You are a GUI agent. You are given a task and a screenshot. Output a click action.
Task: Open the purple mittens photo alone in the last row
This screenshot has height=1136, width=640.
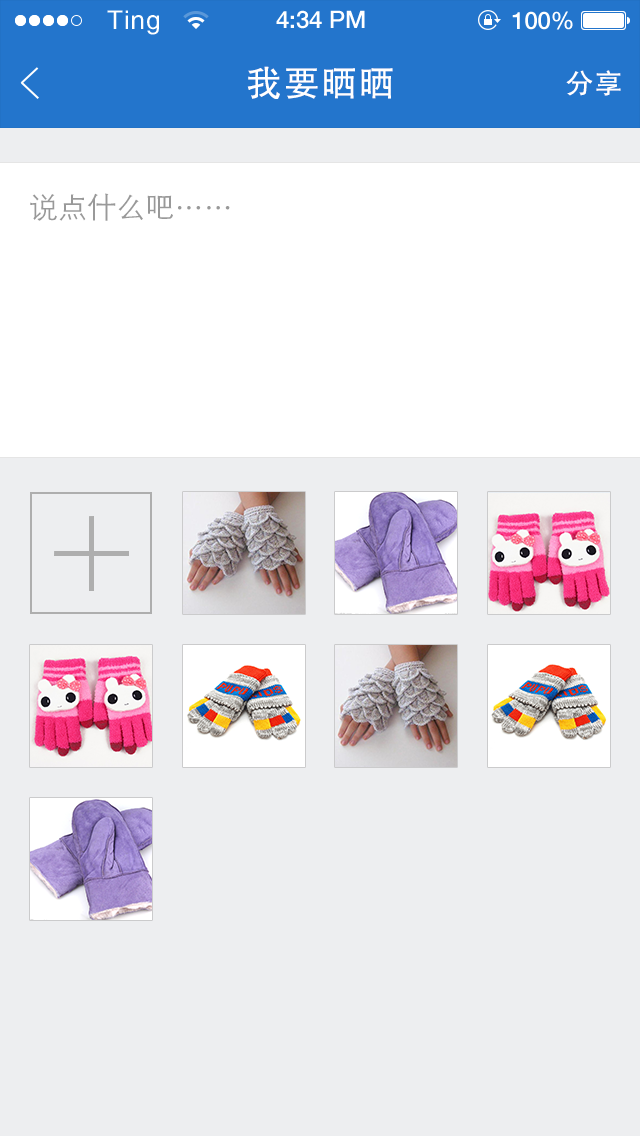click(91, 859)
